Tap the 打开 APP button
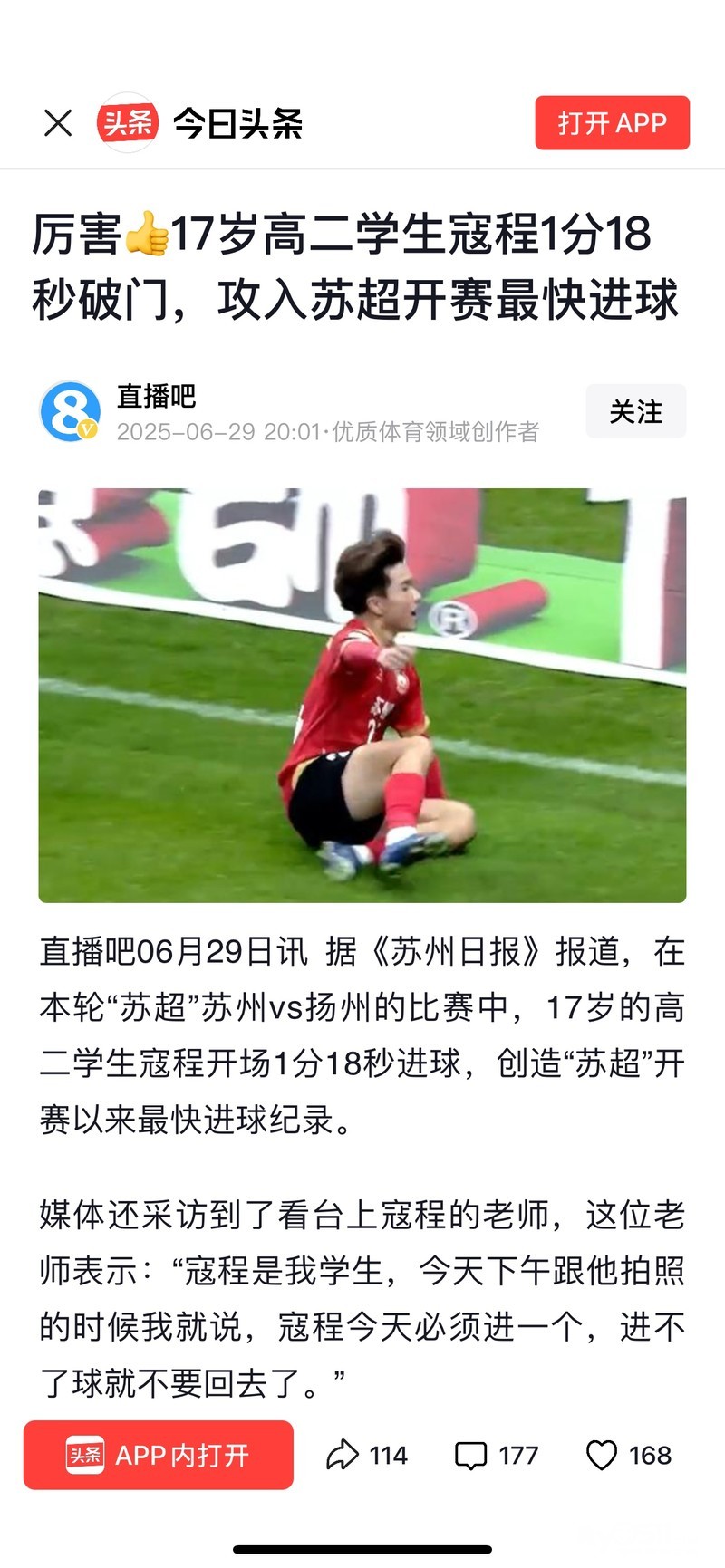 (612, 123)
